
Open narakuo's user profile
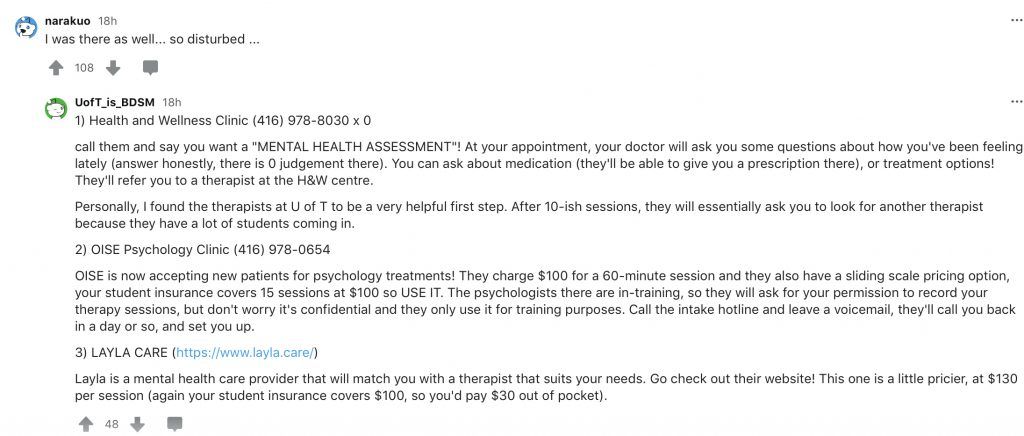68,20
